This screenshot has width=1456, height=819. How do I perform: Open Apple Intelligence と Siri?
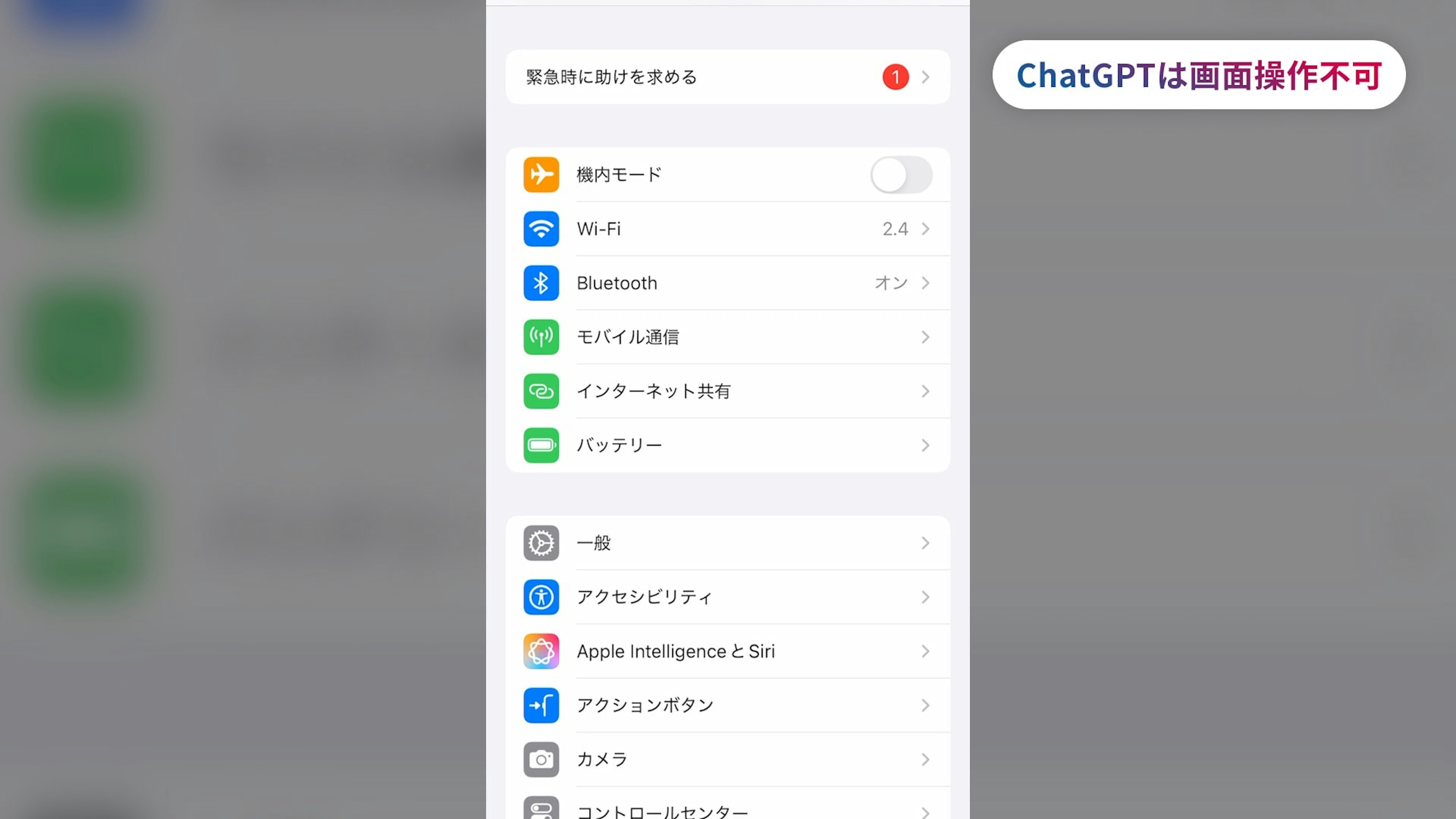pos(727,652)
